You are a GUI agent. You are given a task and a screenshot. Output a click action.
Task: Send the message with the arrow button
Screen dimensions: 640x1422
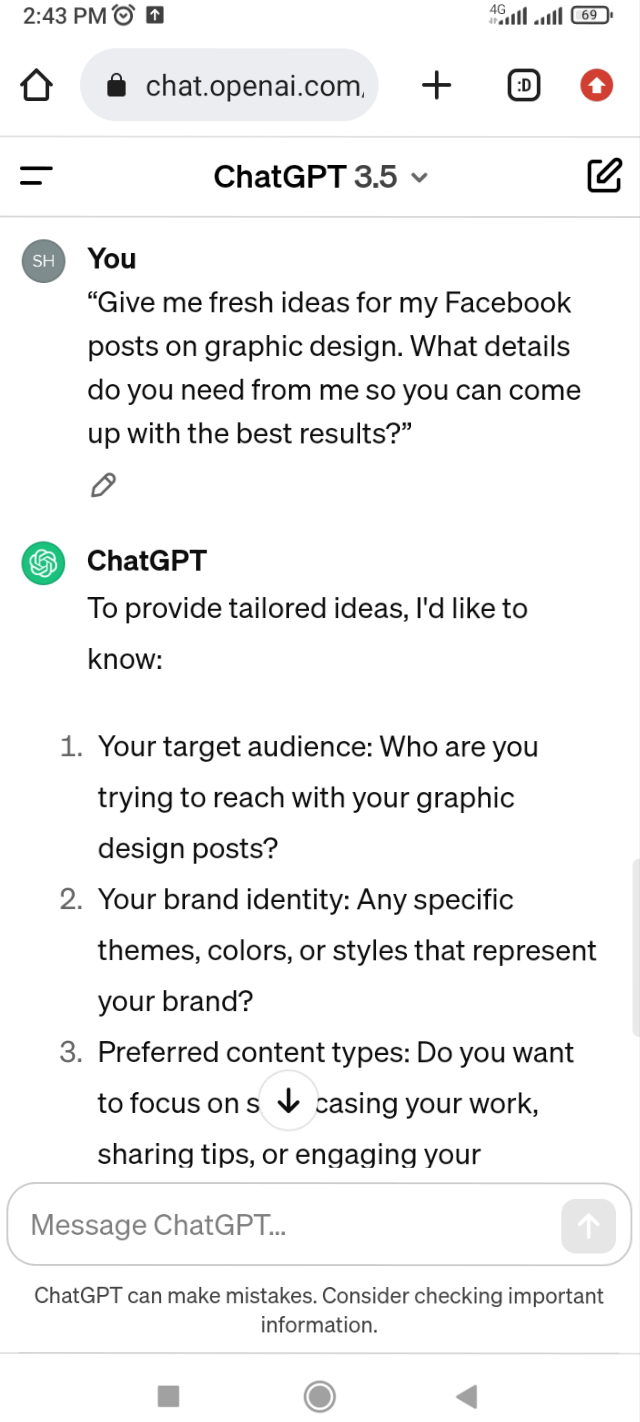click(x=588, y=1226)
